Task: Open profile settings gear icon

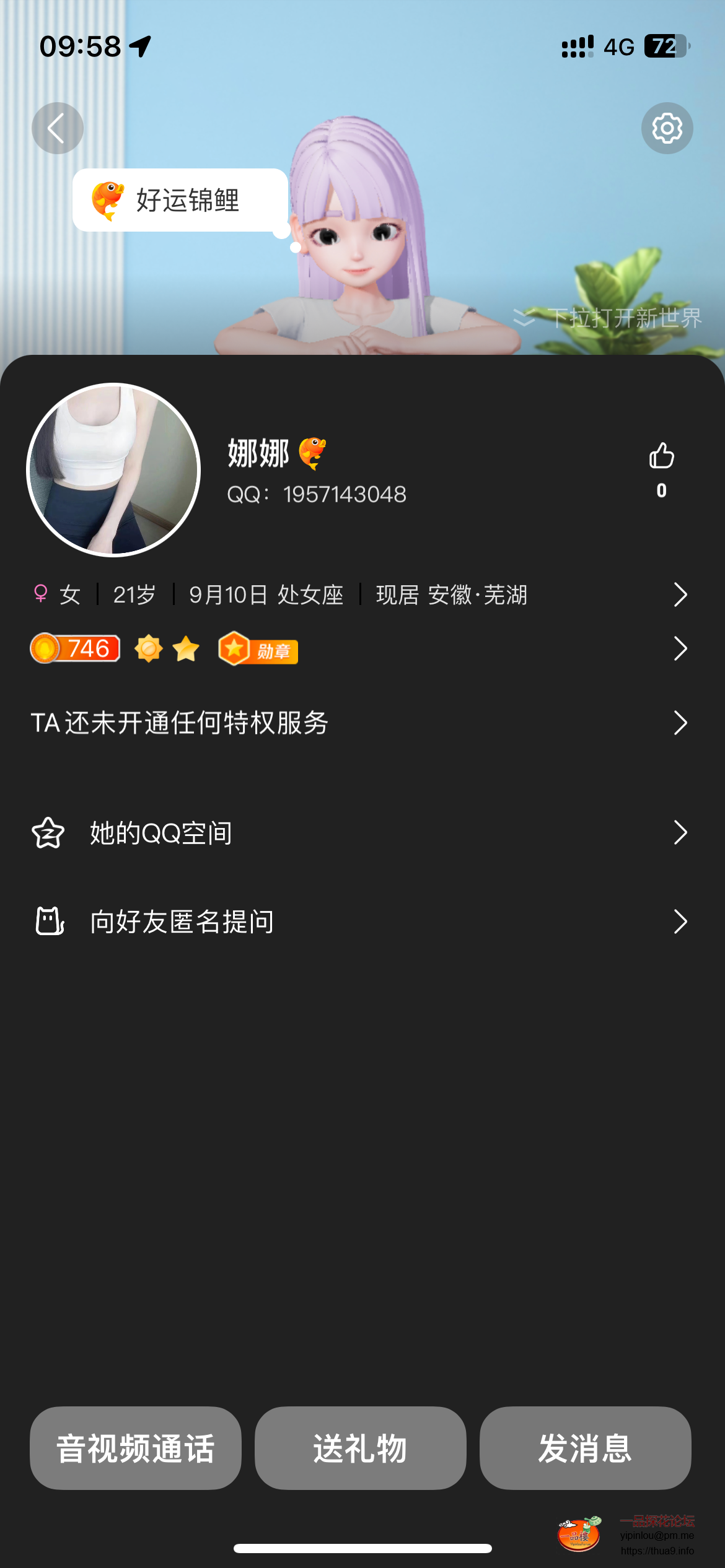Action: [667, 128]
